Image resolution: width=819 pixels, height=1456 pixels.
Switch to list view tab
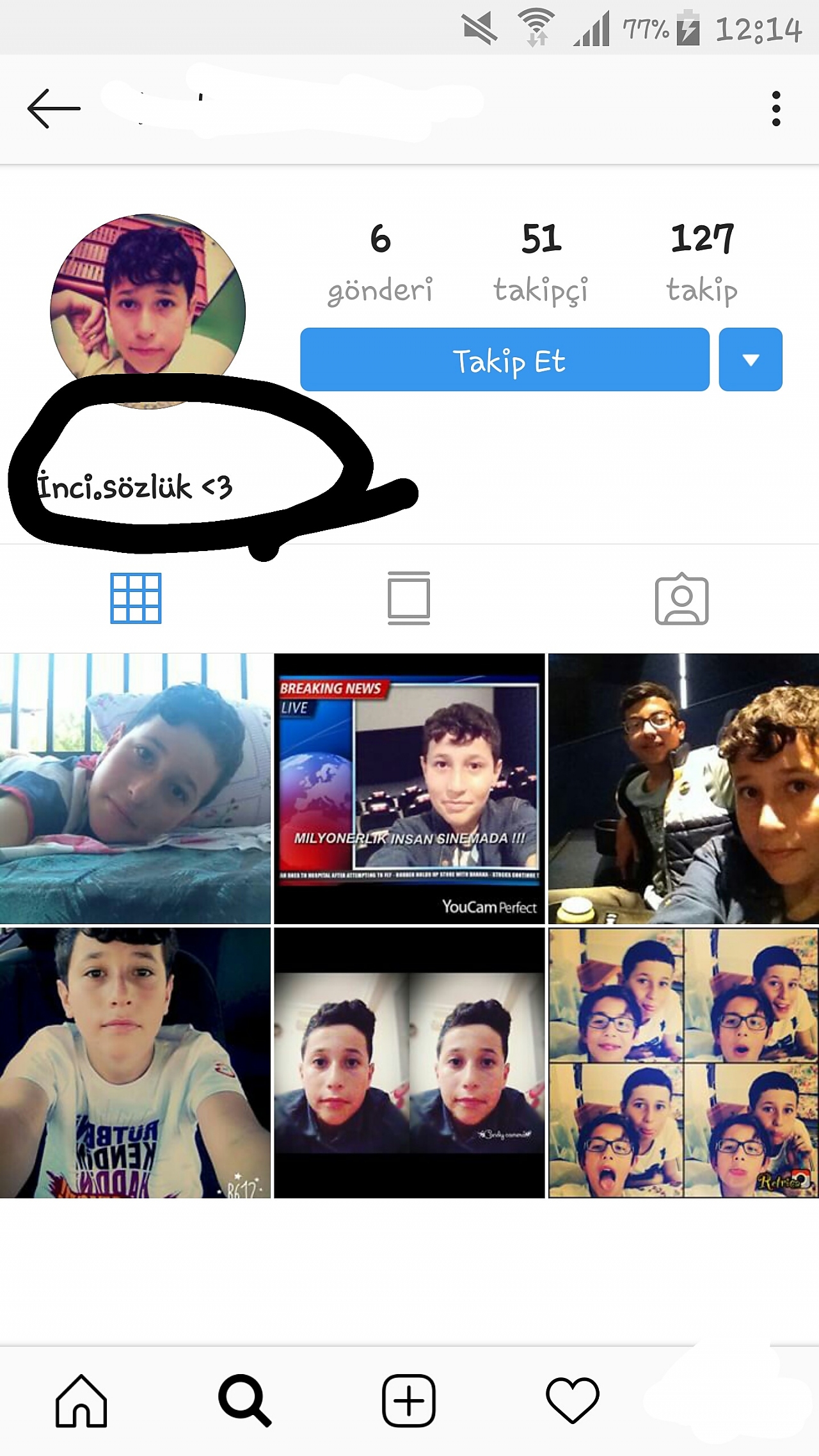coord(409,598)
